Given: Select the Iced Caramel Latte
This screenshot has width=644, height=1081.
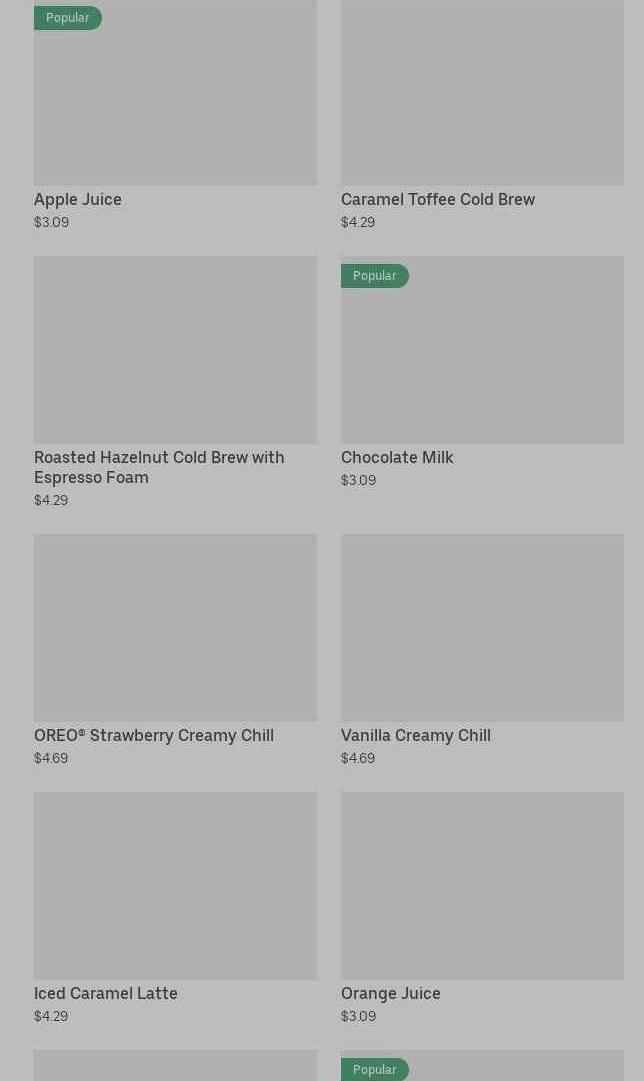Looking at the screenshot, I should (x=175, y=886).
